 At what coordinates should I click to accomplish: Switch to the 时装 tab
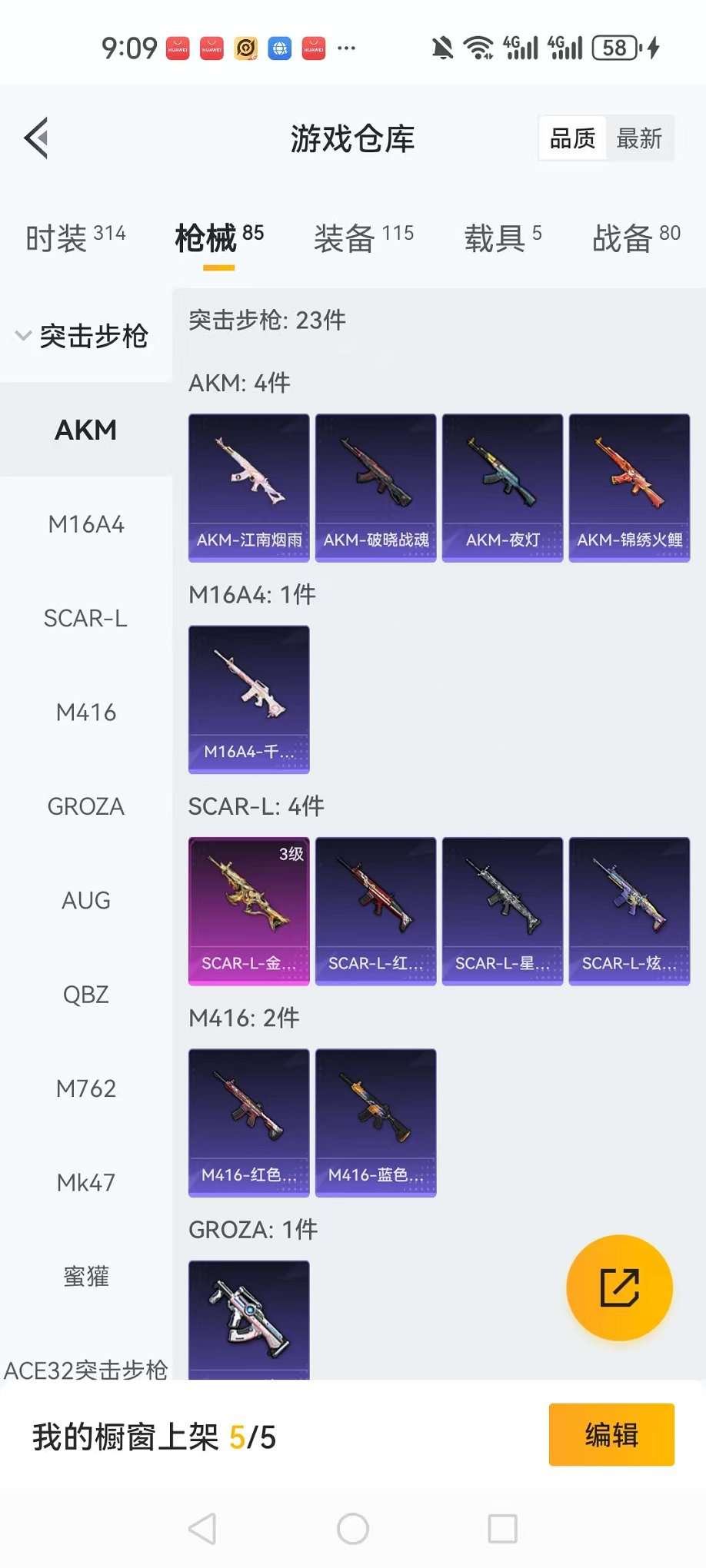pos(75,238)
